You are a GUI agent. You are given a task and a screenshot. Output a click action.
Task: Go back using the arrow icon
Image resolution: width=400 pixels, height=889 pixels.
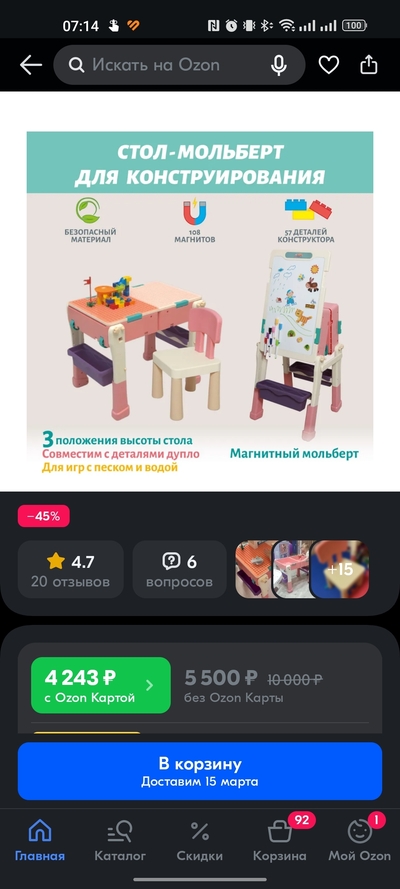click(x=31, y=65)
